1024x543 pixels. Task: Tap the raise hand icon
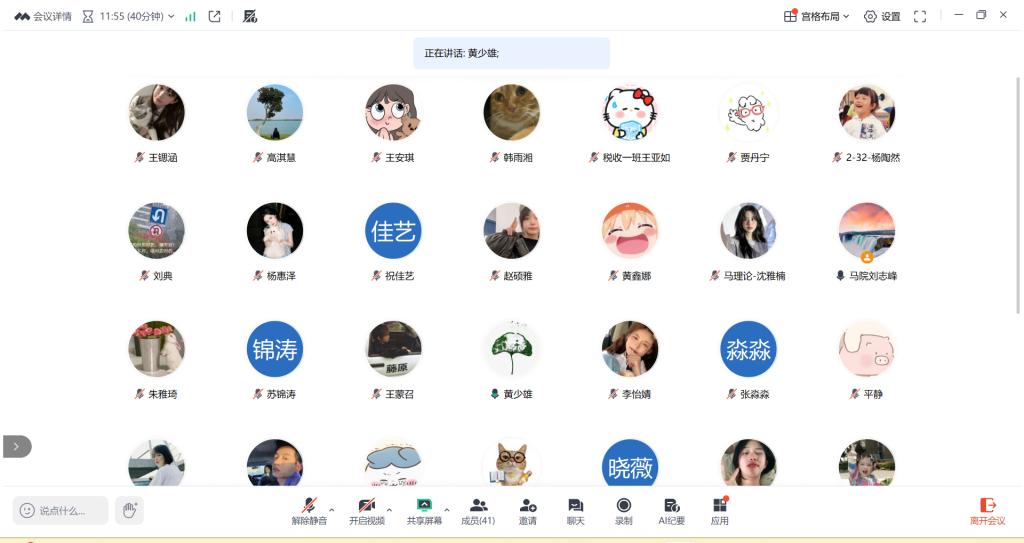tap(129, 510)
